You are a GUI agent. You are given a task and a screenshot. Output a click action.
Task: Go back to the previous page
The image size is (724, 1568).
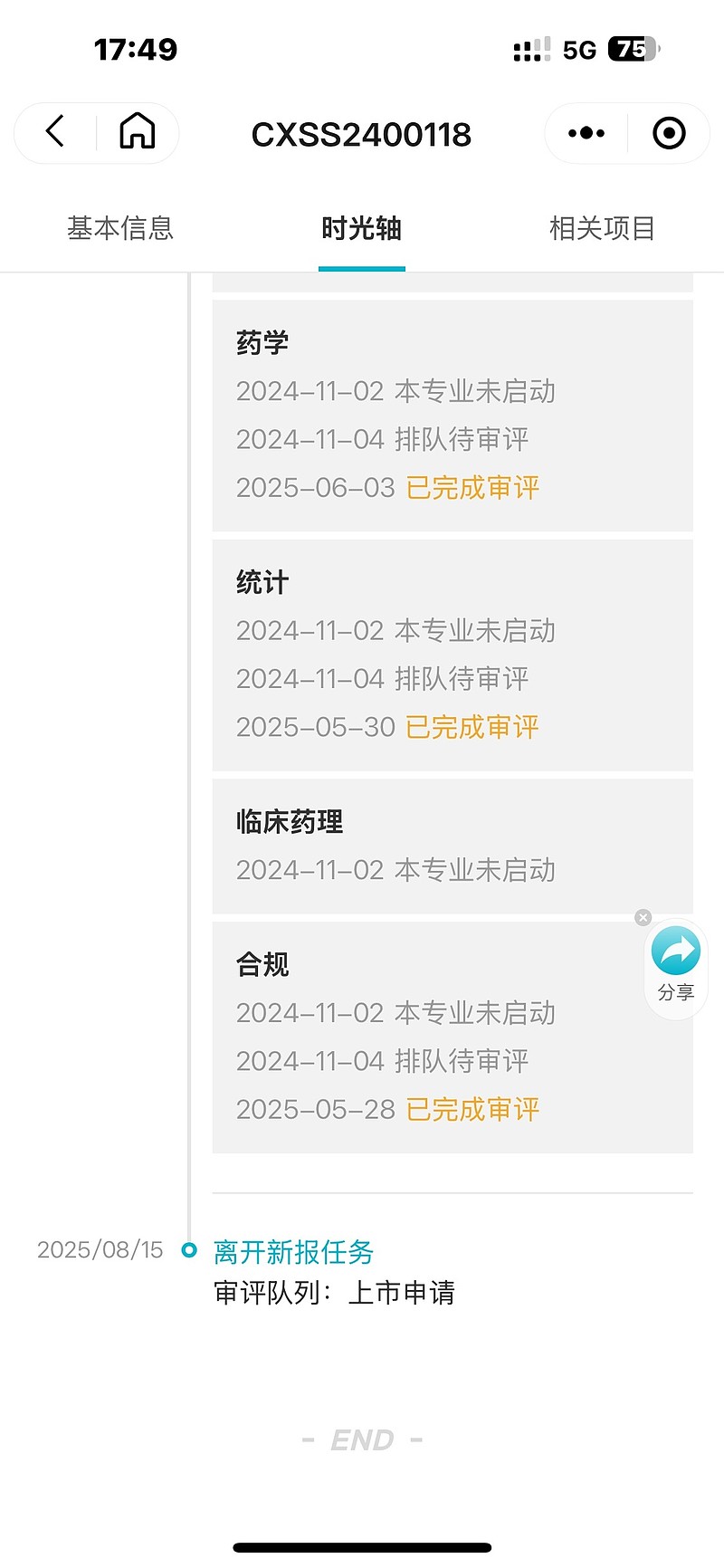pos(56,132)
